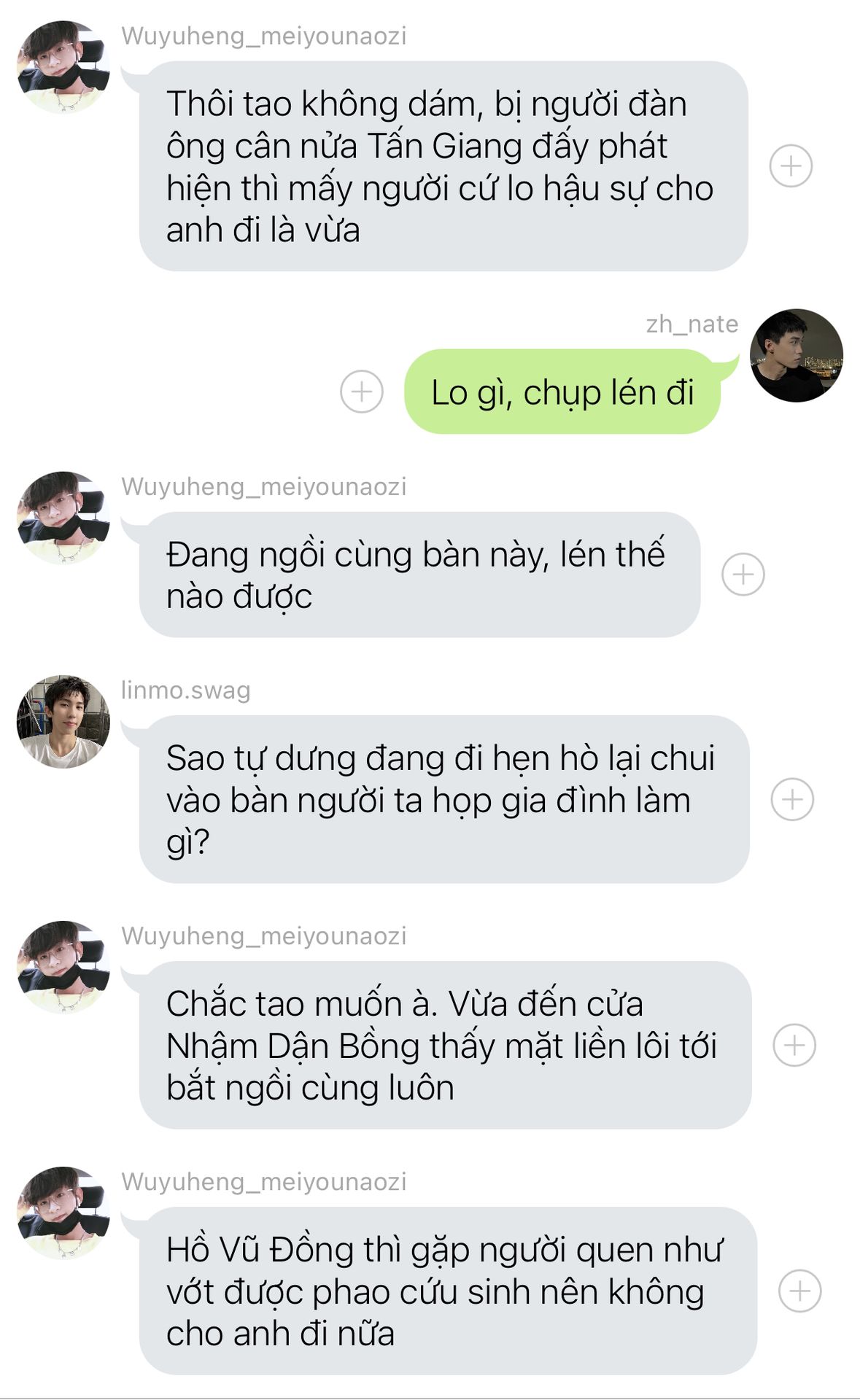Tap plus beside "Chắc tao muốn à" message

pyautogui.click(x=794, y=1045)
